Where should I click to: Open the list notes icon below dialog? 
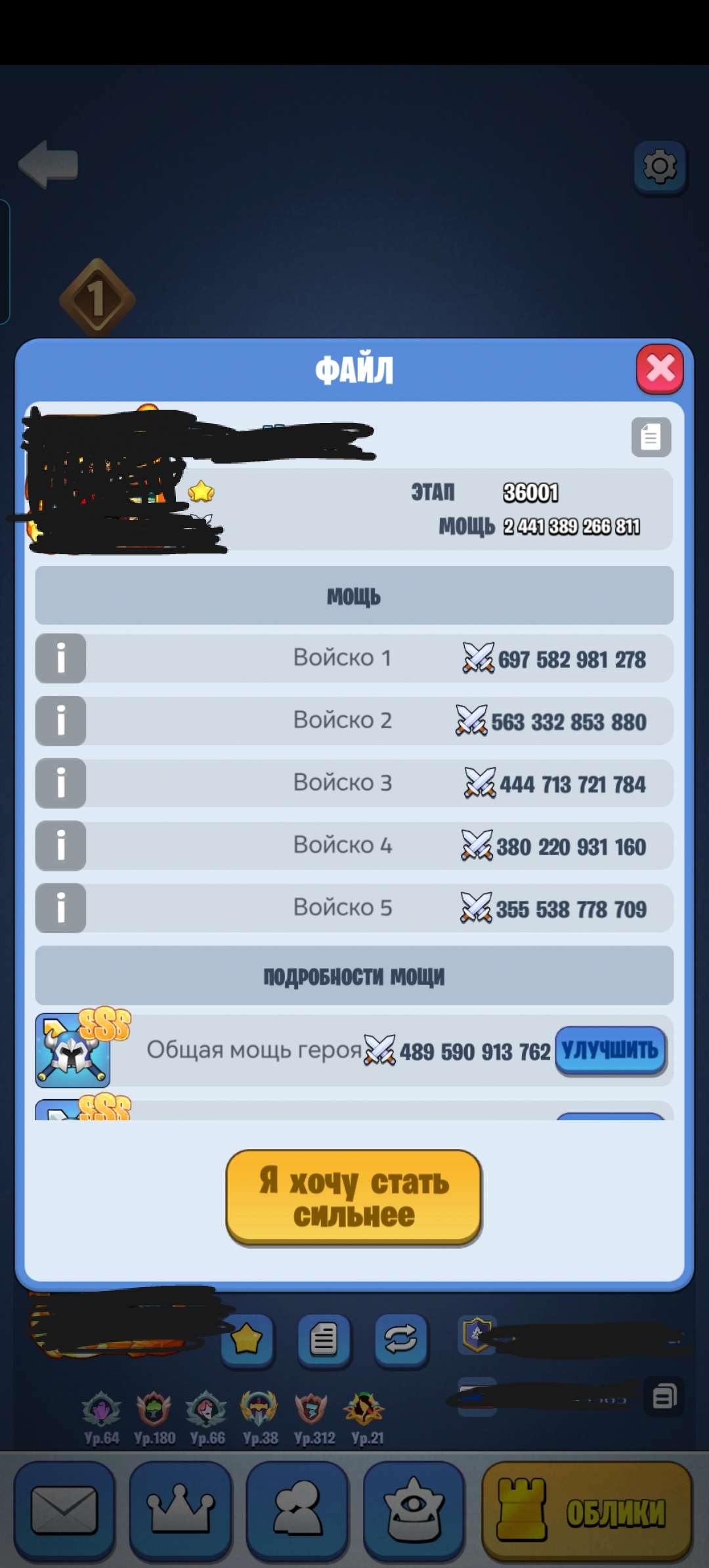pos(324,1339)
